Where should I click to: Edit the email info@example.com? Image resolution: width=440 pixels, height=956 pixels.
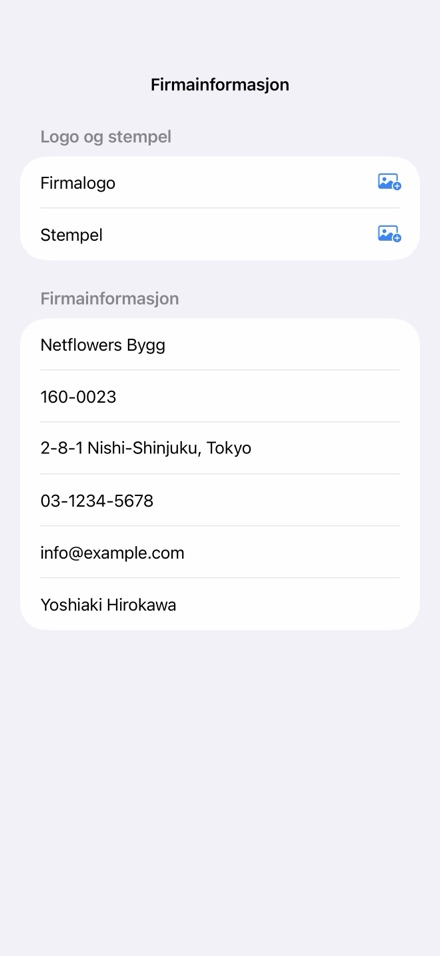coord(220,552)
